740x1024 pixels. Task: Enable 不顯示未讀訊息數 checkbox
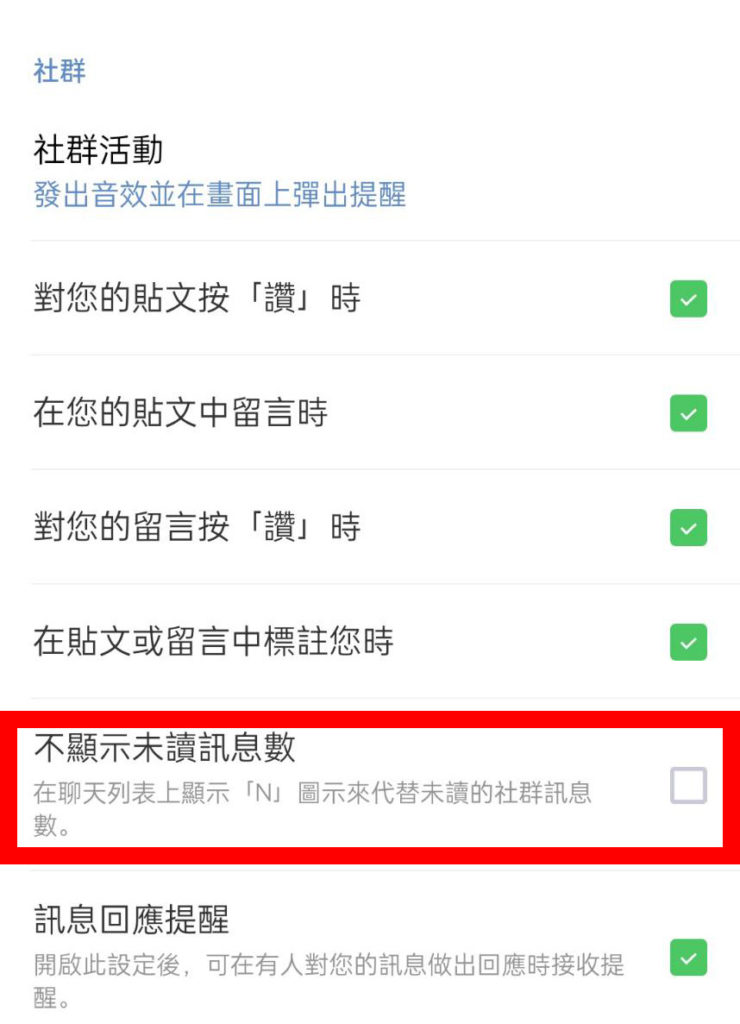[x=688, y=786]
